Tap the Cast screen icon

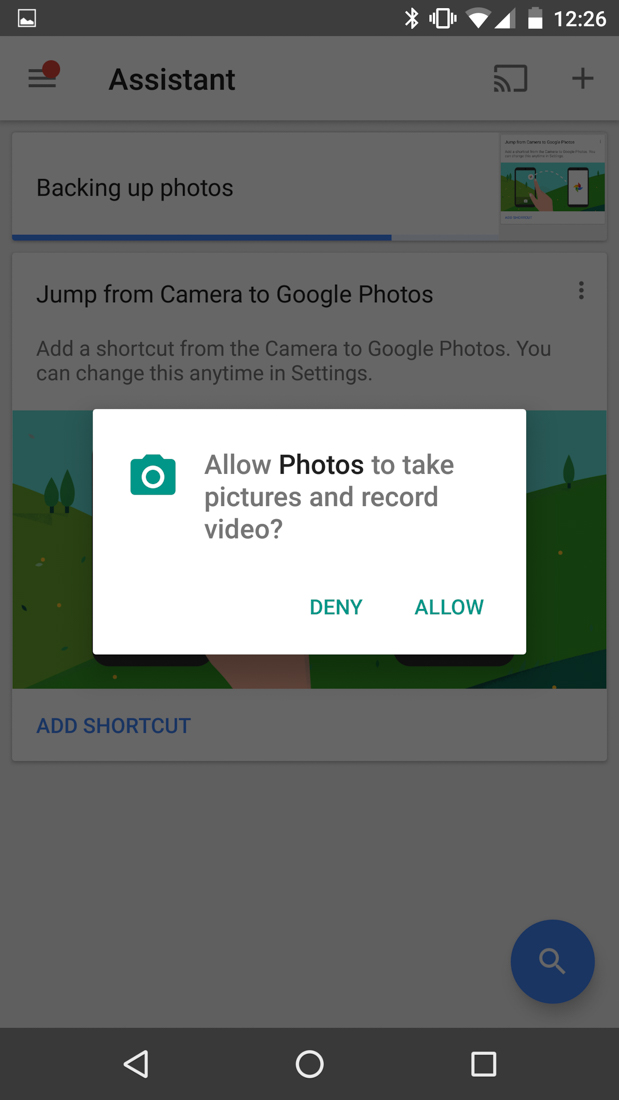(510, 78)
